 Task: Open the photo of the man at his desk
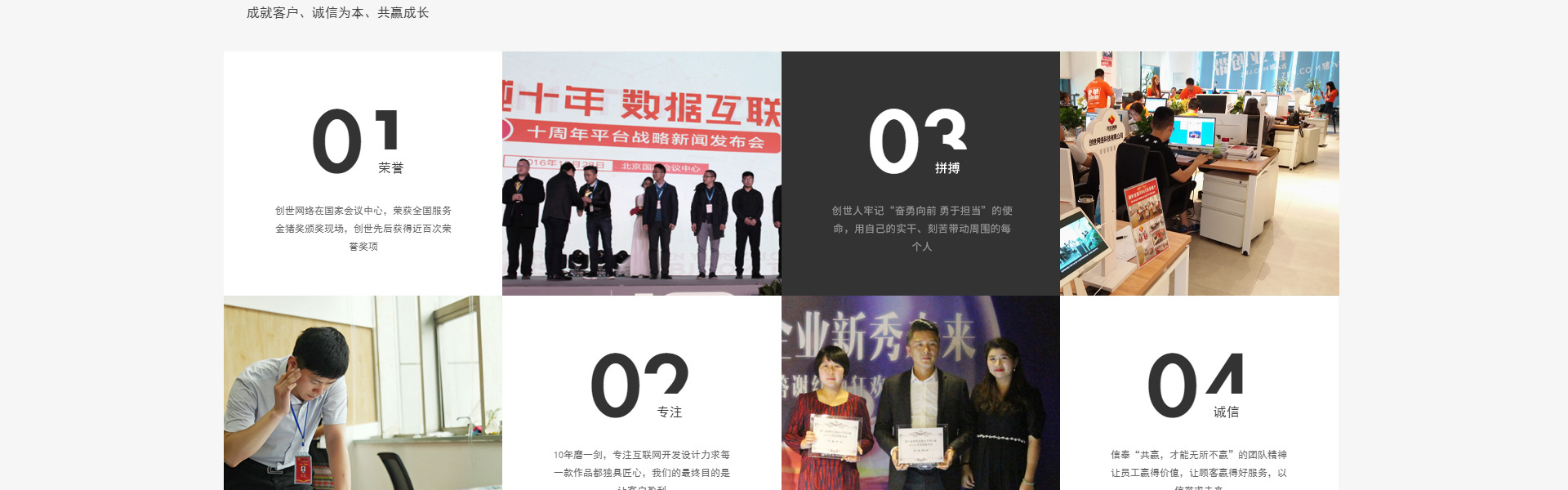tap(363, 394)
